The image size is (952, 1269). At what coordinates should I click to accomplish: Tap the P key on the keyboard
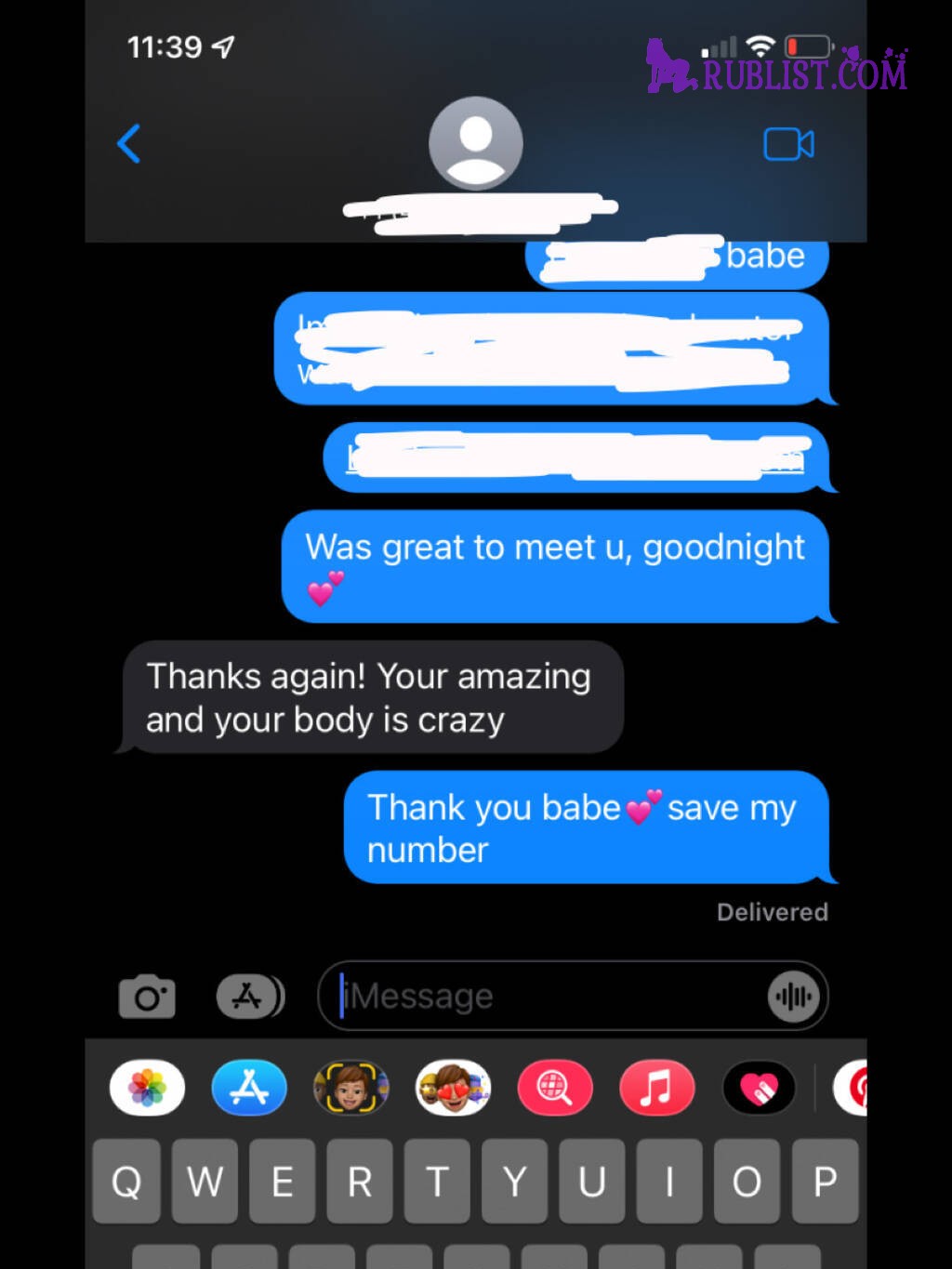point(825,1181)
